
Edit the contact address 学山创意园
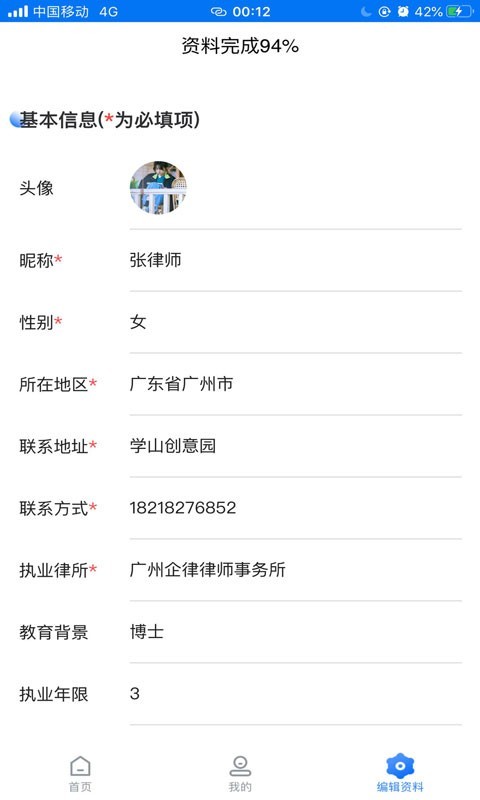pyautogui.click(x=295, y=446)
